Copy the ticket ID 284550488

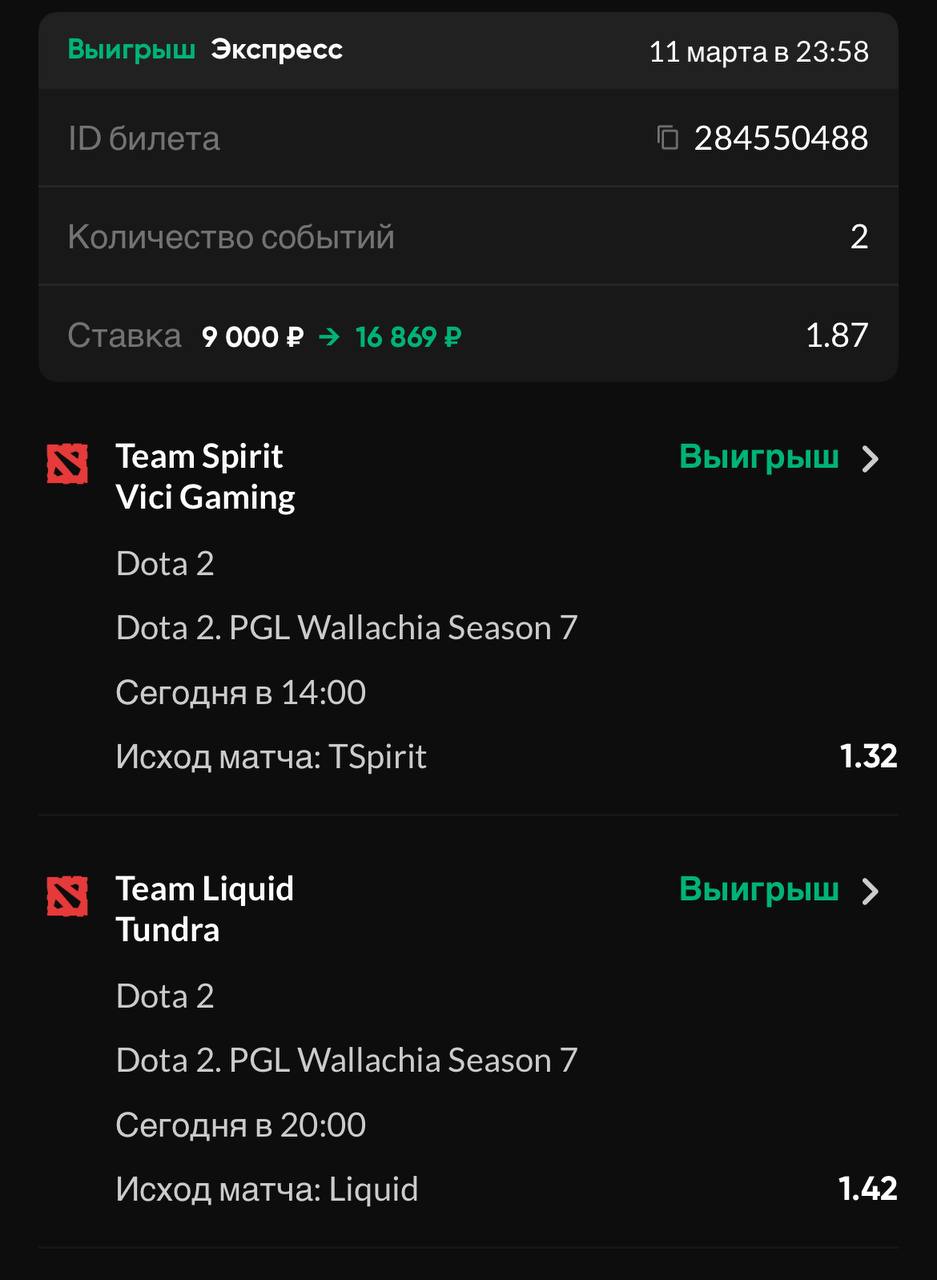667,138
